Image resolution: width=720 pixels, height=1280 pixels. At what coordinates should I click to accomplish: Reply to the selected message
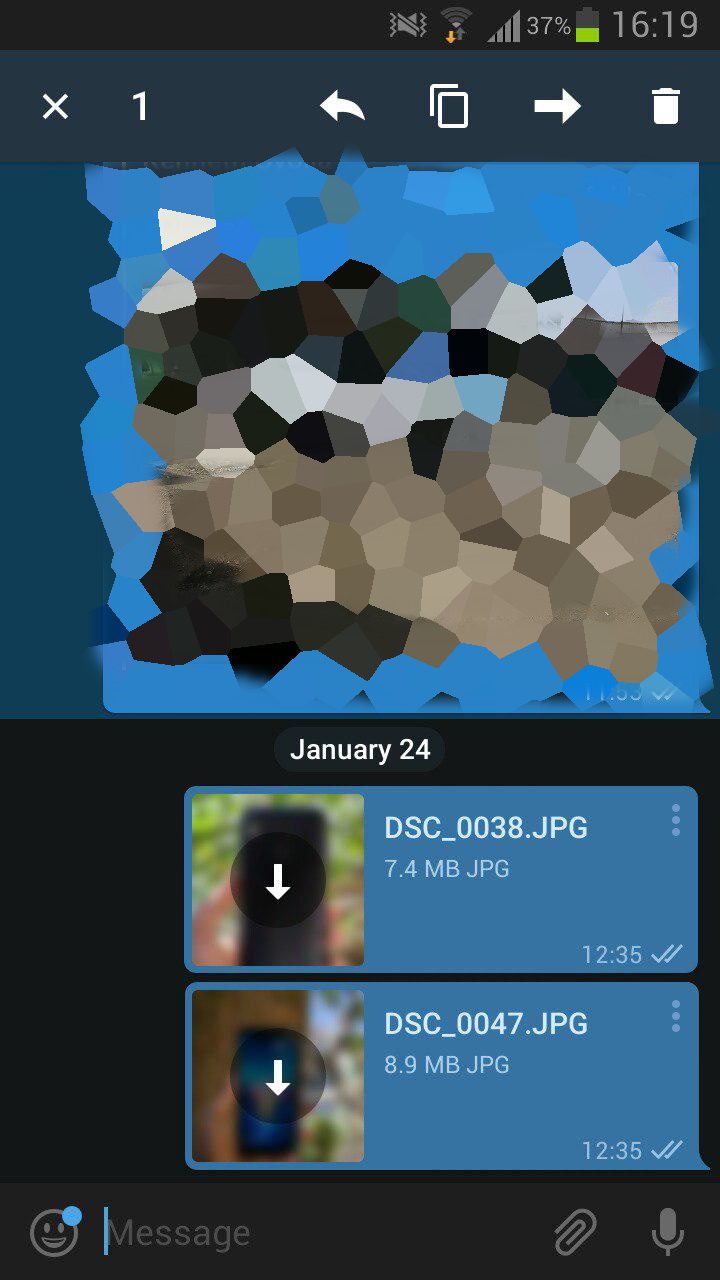[x=342, y=106]
